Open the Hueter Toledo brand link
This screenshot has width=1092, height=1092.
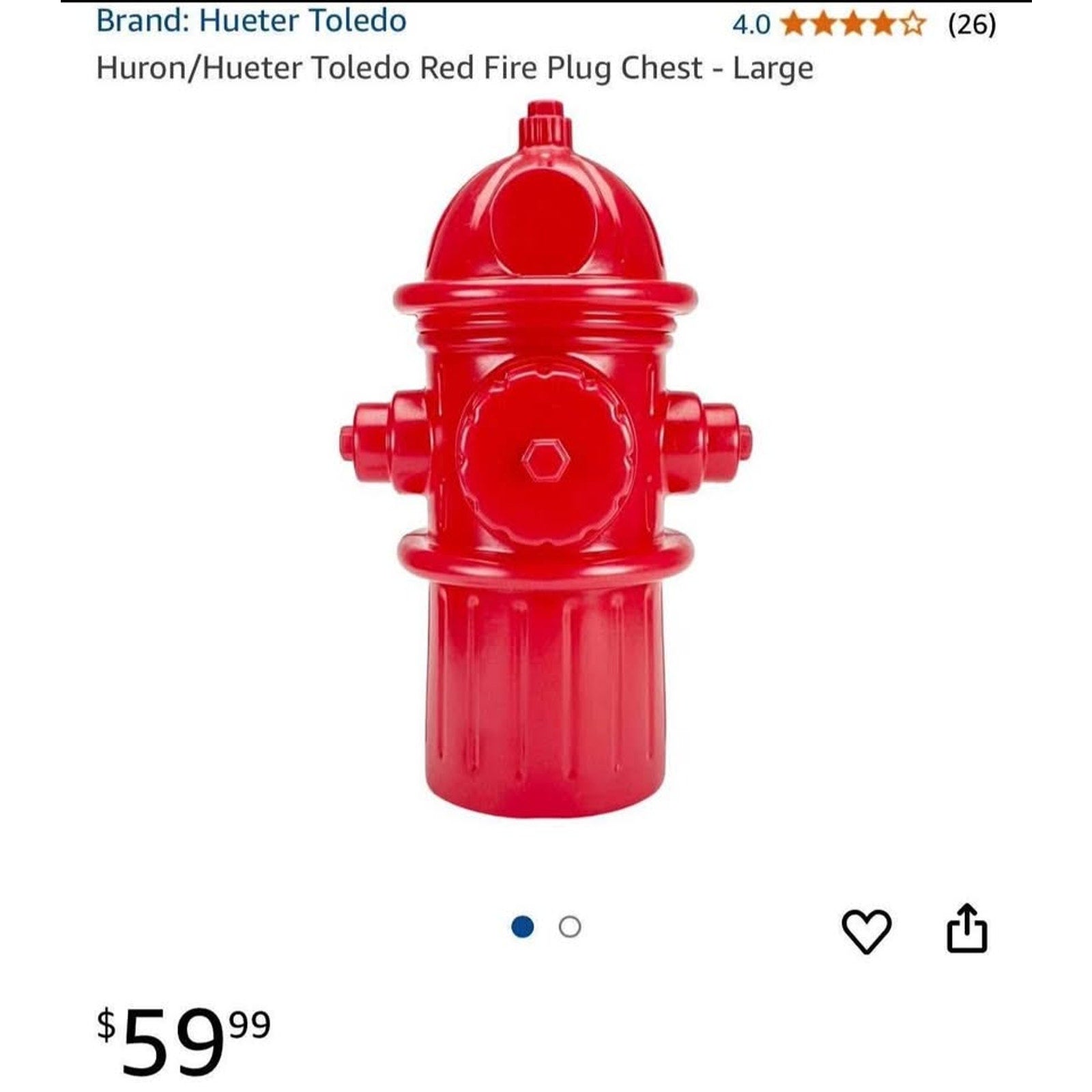pos(251,21)
